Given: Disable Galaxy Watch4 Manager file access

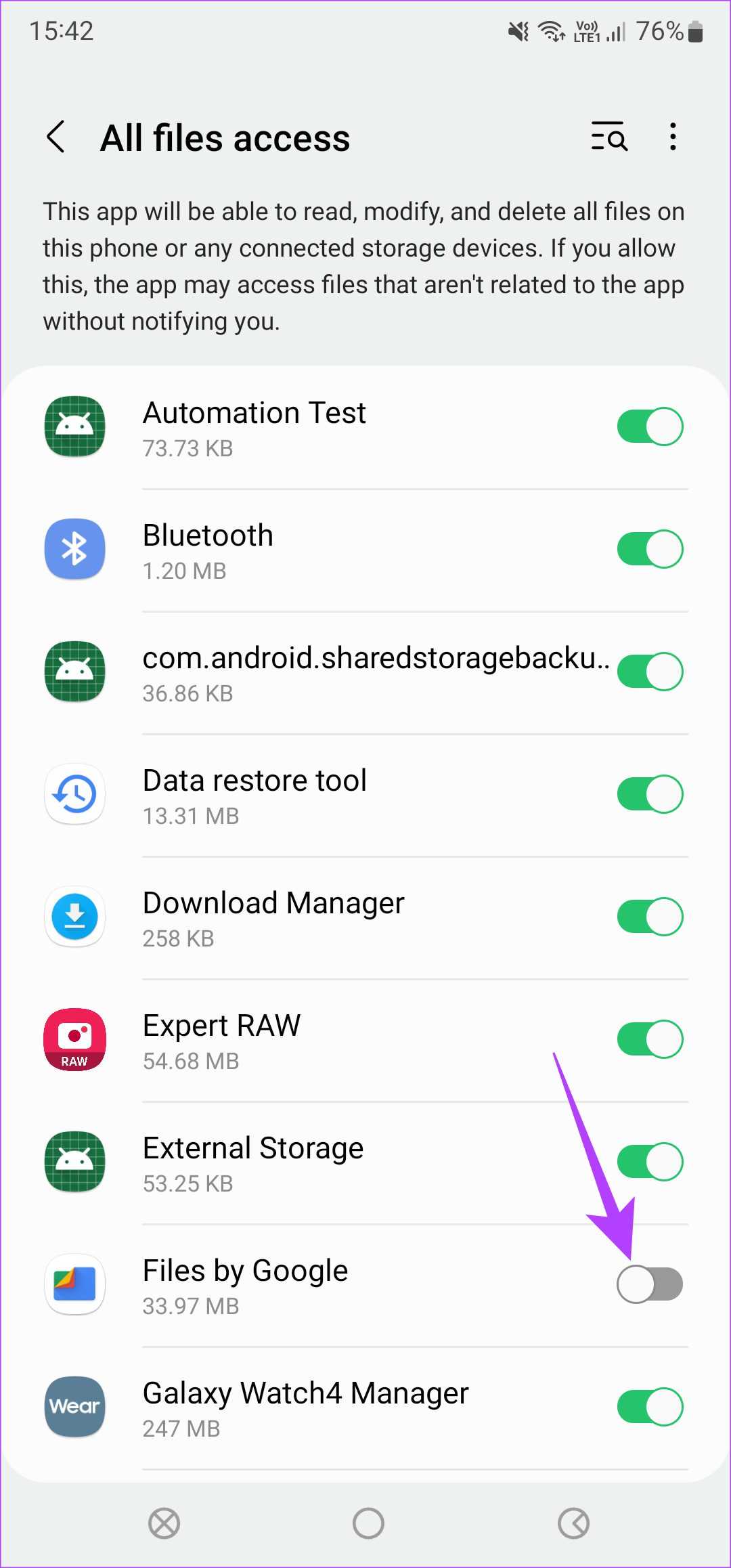Looking at the screenshot, I should [x=650, y=1407].
